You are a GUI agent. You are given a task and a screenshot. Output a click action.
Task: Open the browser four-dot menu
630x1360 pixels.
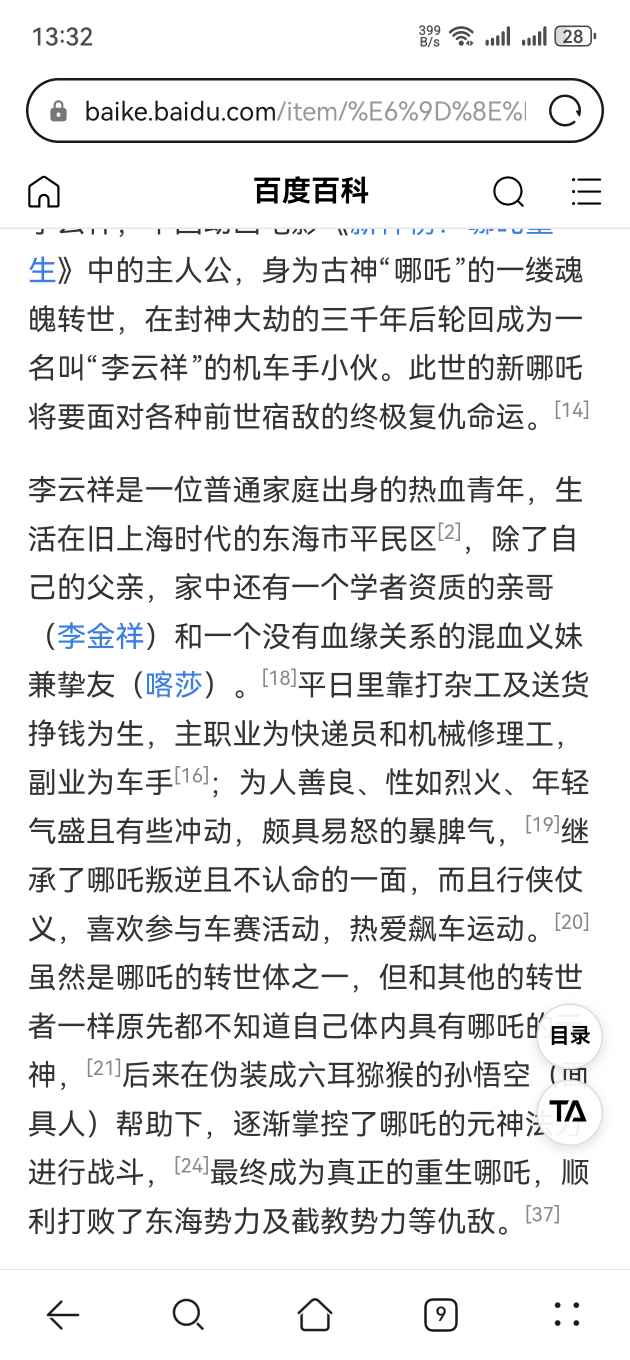566,1314
